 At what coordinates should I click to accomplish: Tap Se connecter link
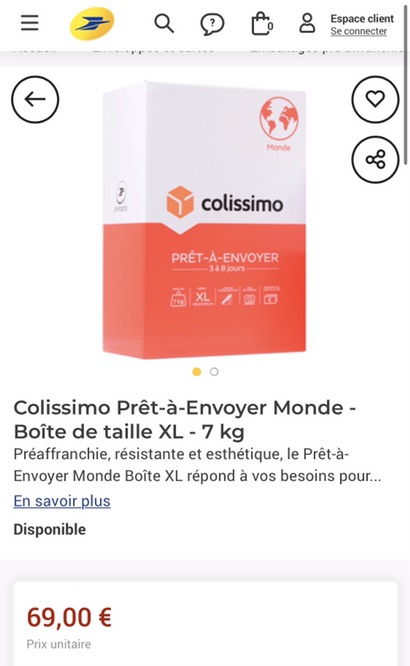click(359, 31)
